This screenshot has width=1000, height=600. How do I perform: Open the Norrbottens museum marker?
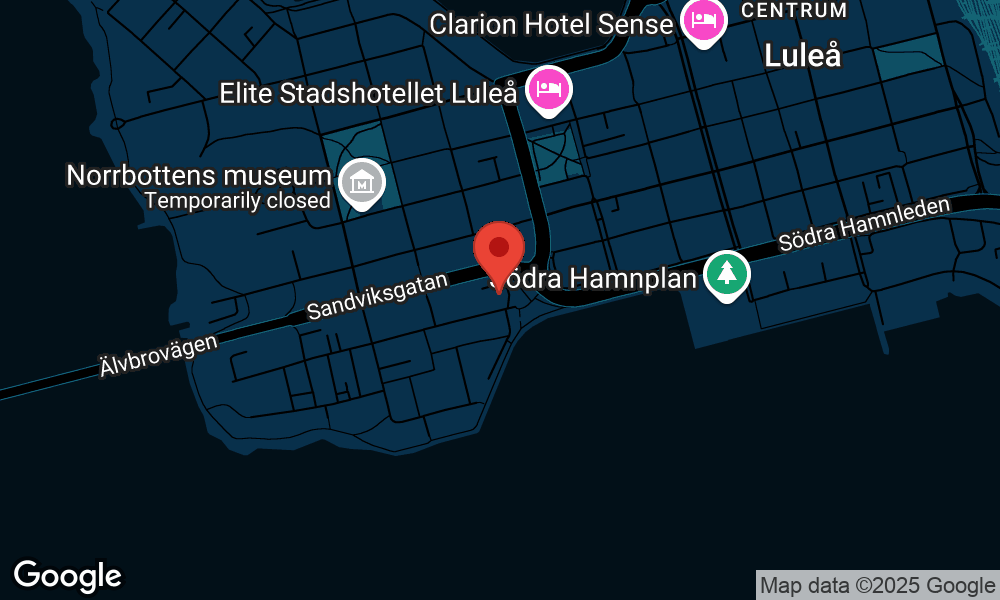pyautogui.click(x=361, y=183)
